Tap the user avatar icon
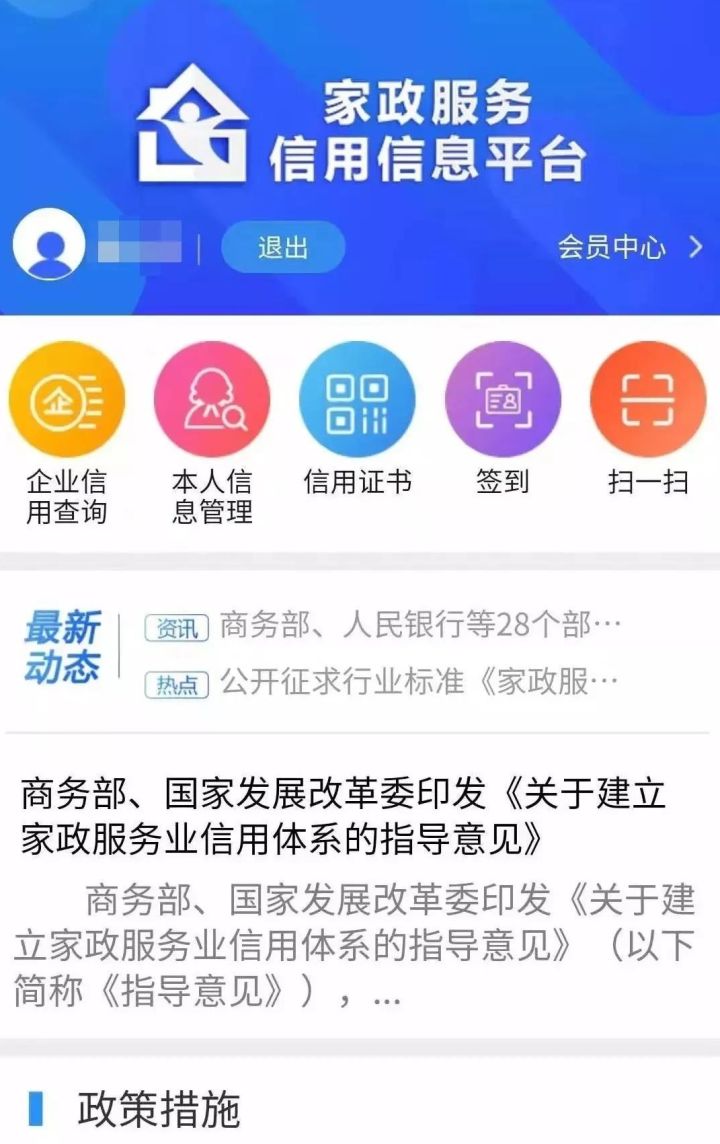The height and width of the screenshot is (1144, 720). click(x=49, y=247)
